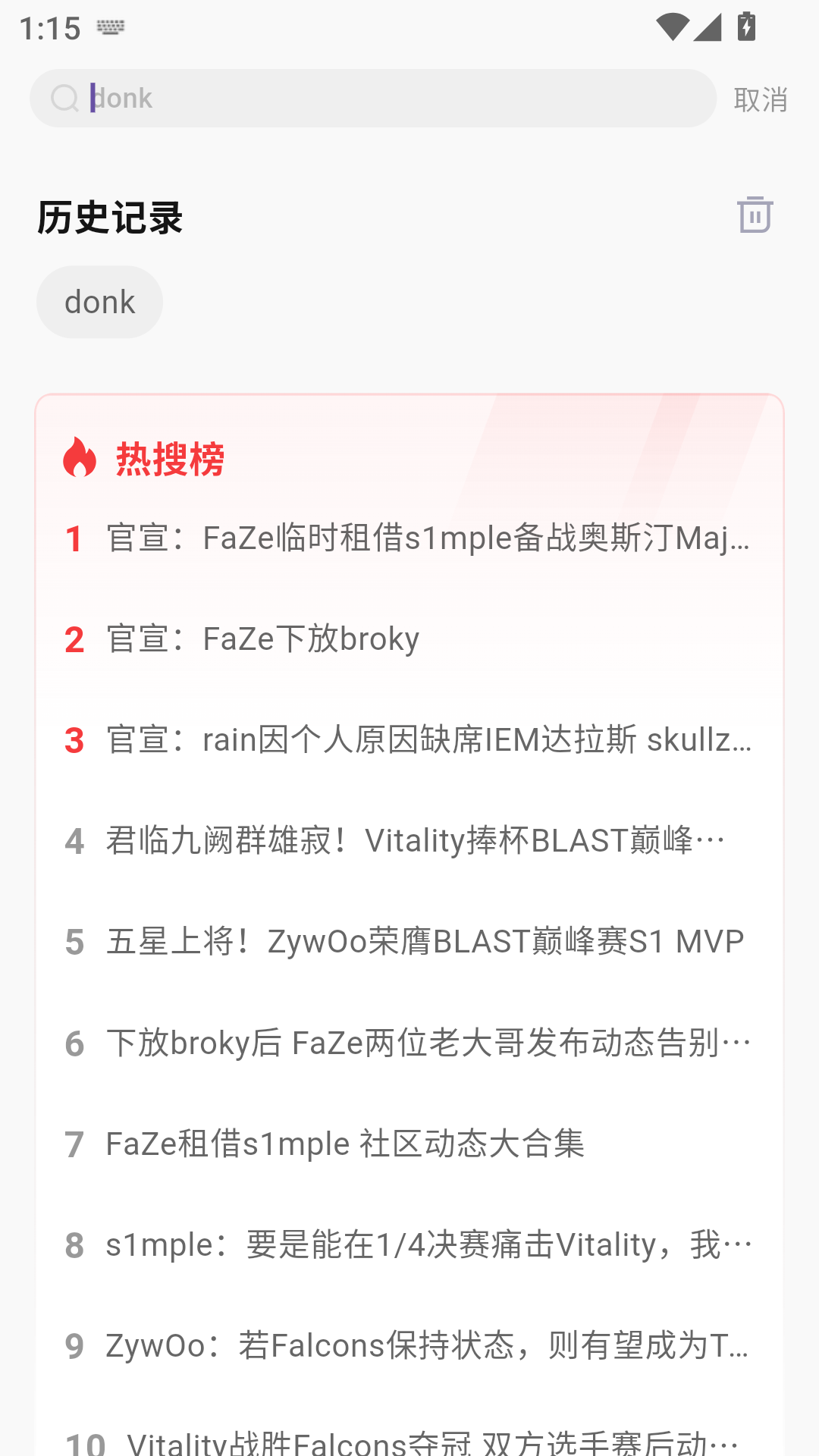Open hot search about rain缺席IEM达拉斯
The width and height of the screenshot is (819, 1456).
tap(428, 740)
